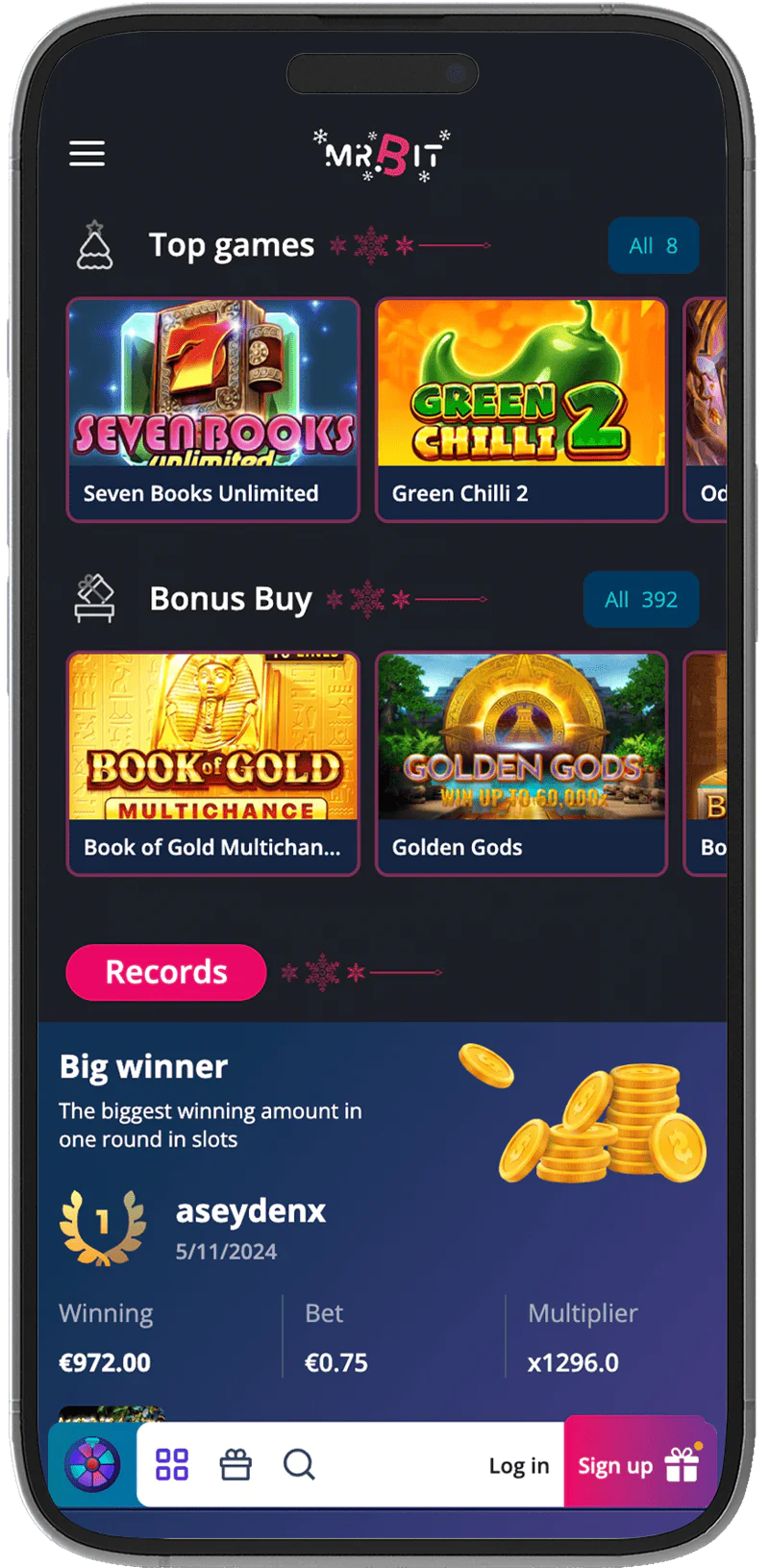The height and width of the screenshot is (1568, 769).
Task: Open the games grid icon
Action: [172, 1465]
